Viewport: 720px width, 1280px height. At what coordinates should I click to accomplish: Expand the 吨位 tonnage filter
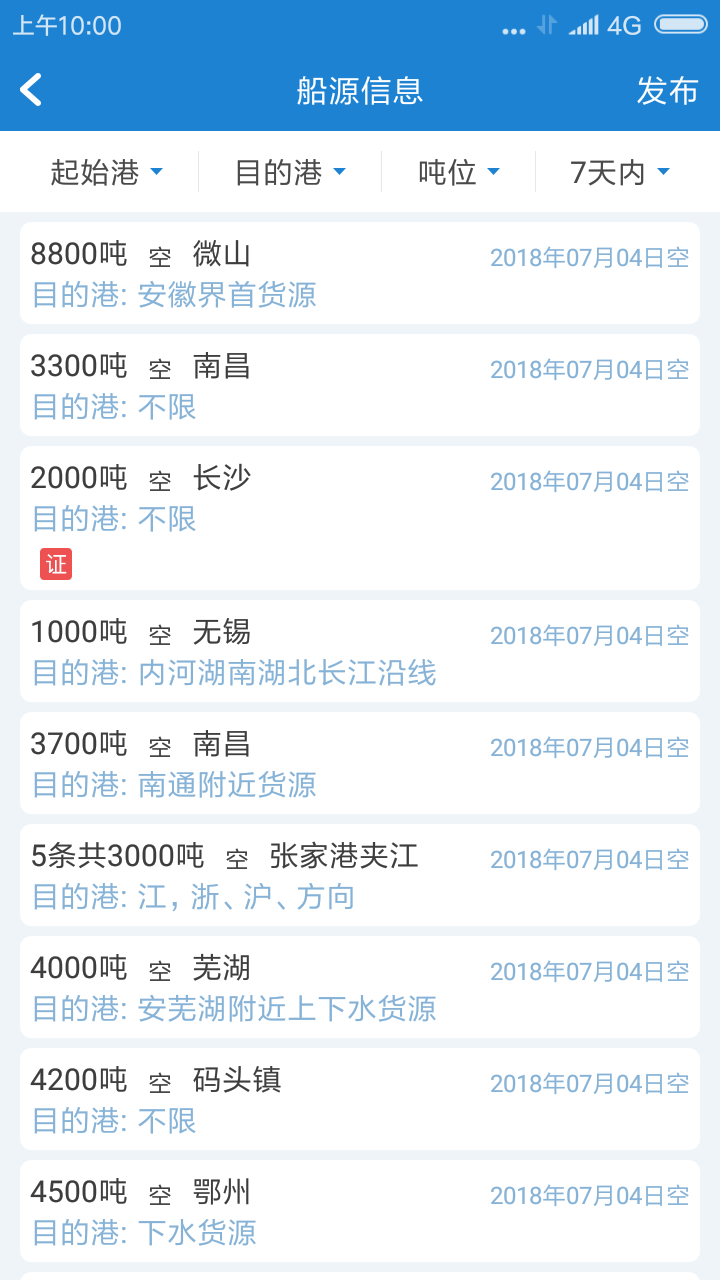pyautogui.click(x=457, y=171)
